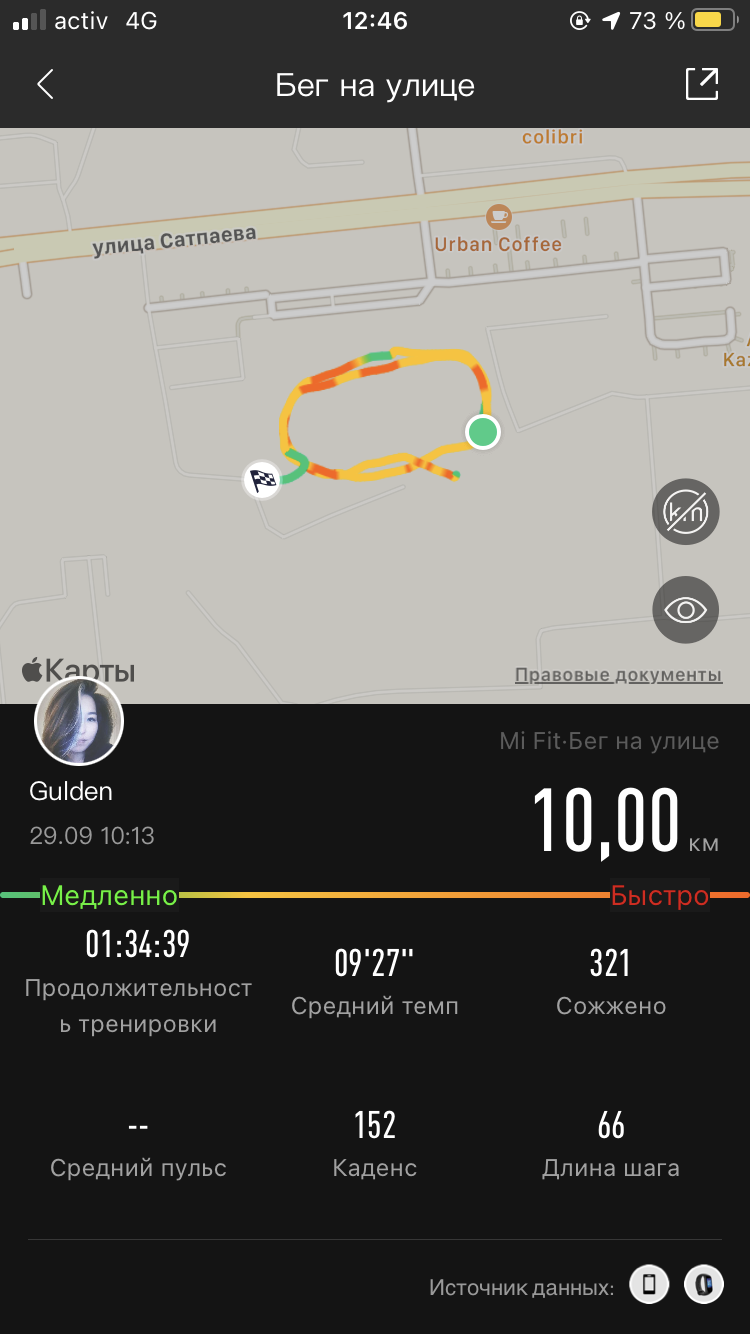Toggle map visibility with the eye icon

click(685, 610)
